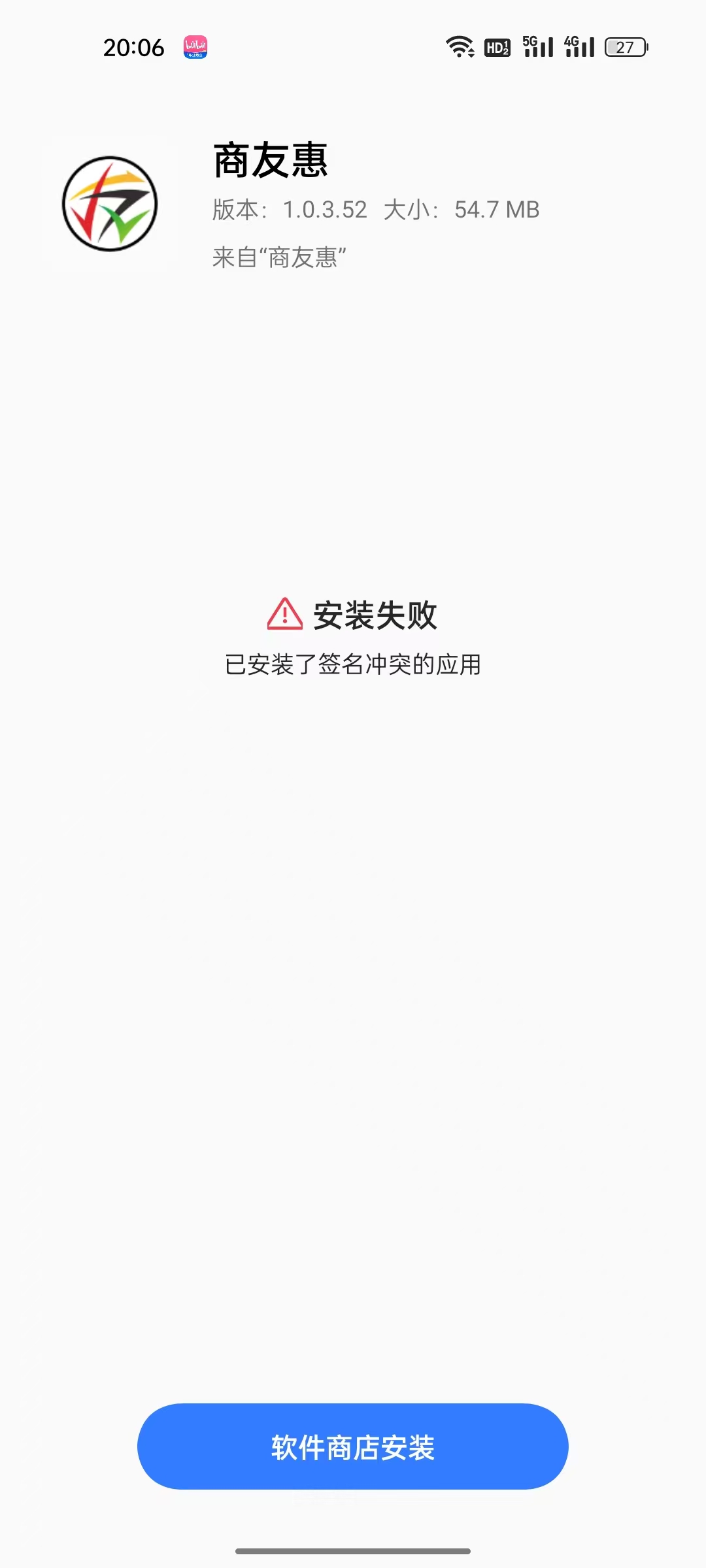Tap the 软件商店安装 button
This screenshot has width=706, height=1568.
tap(353, 1447)
